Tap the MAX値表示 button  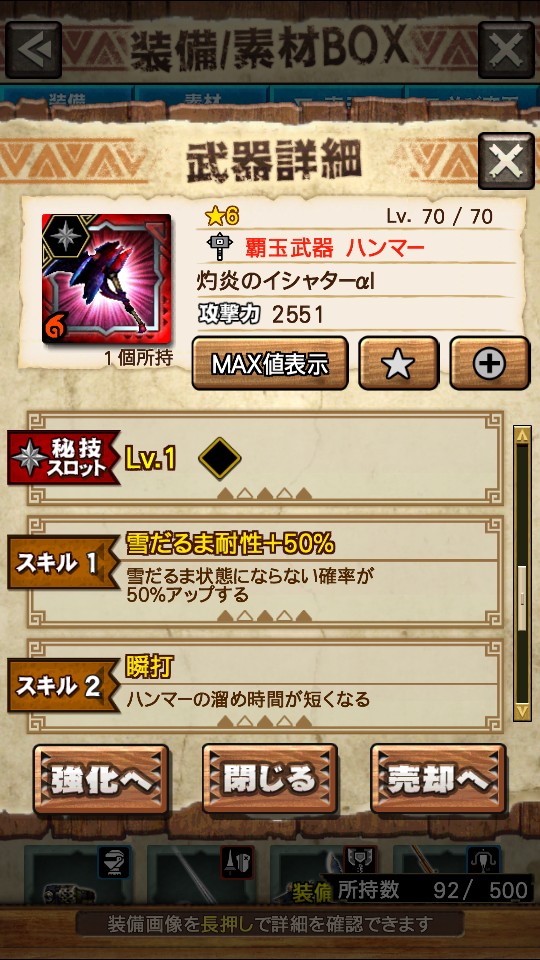click(270, 364)
